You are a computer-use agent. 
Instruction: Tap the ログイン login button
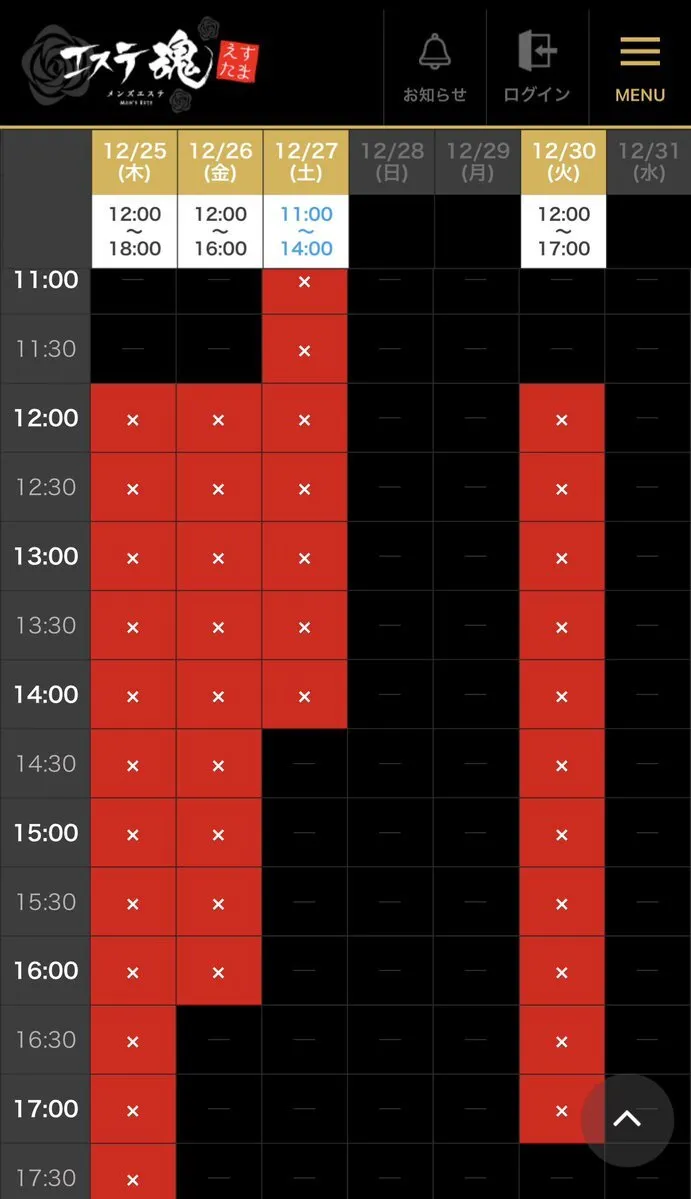pyautogui.click(x=537, y=65)
